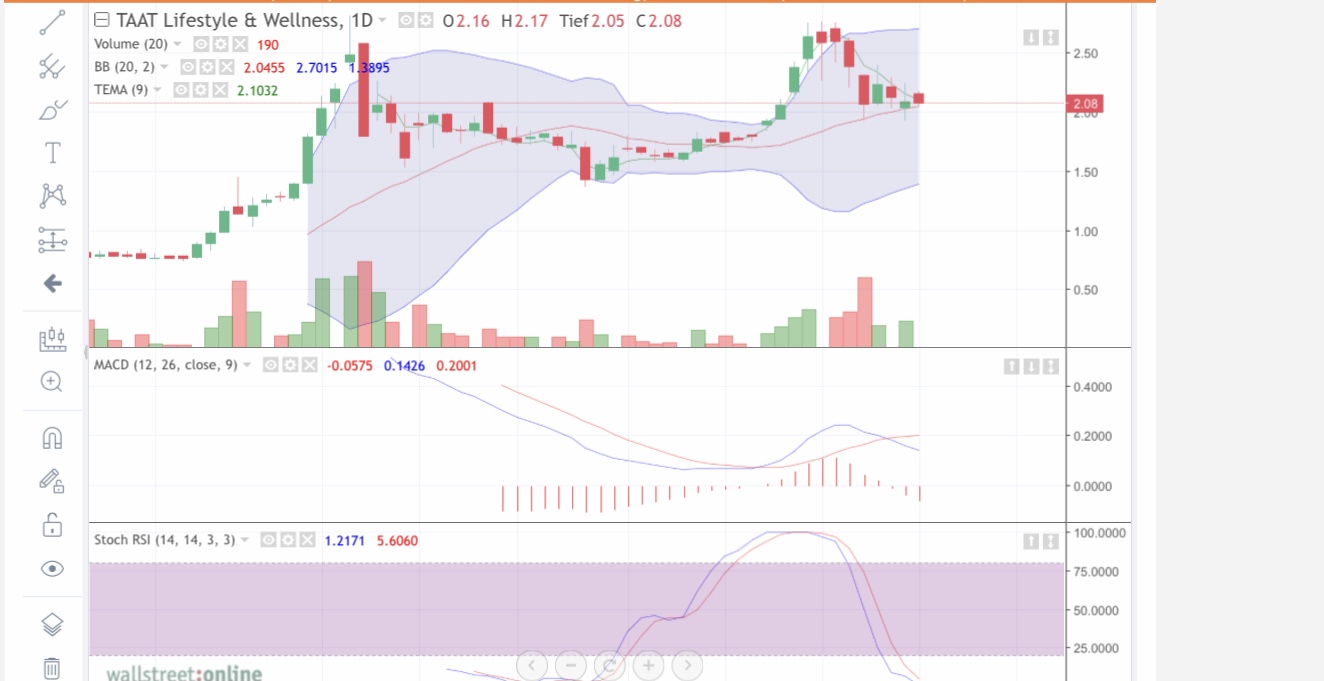The image size is (1324, 681).
Task: Activate the magnifier zoom-in tool
Action: pyautogui.click(x=52, y=381)
